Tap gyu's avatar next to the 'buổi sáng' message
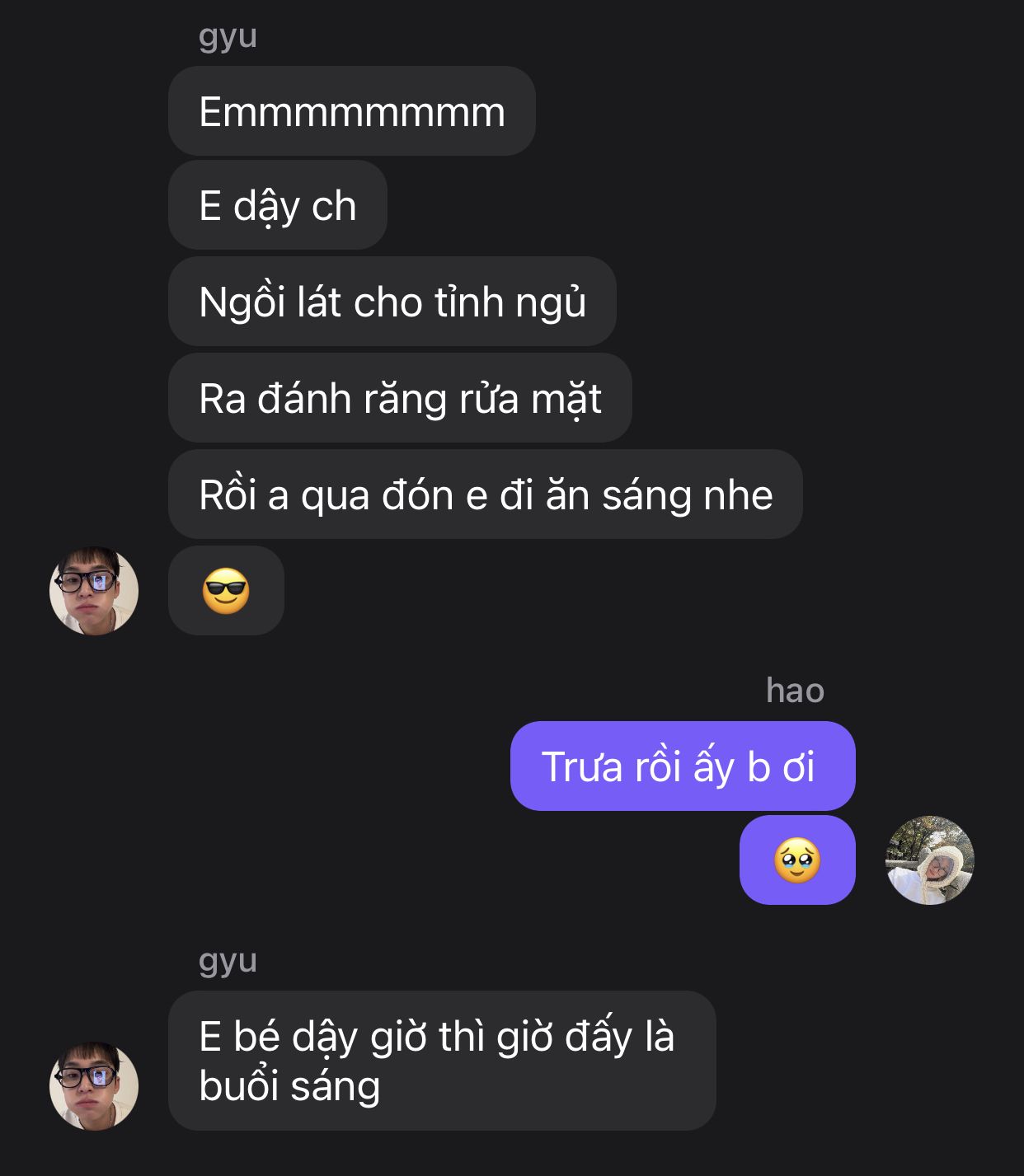The height and width of the screenshot is (1176, 1024). coord(94,1085)
